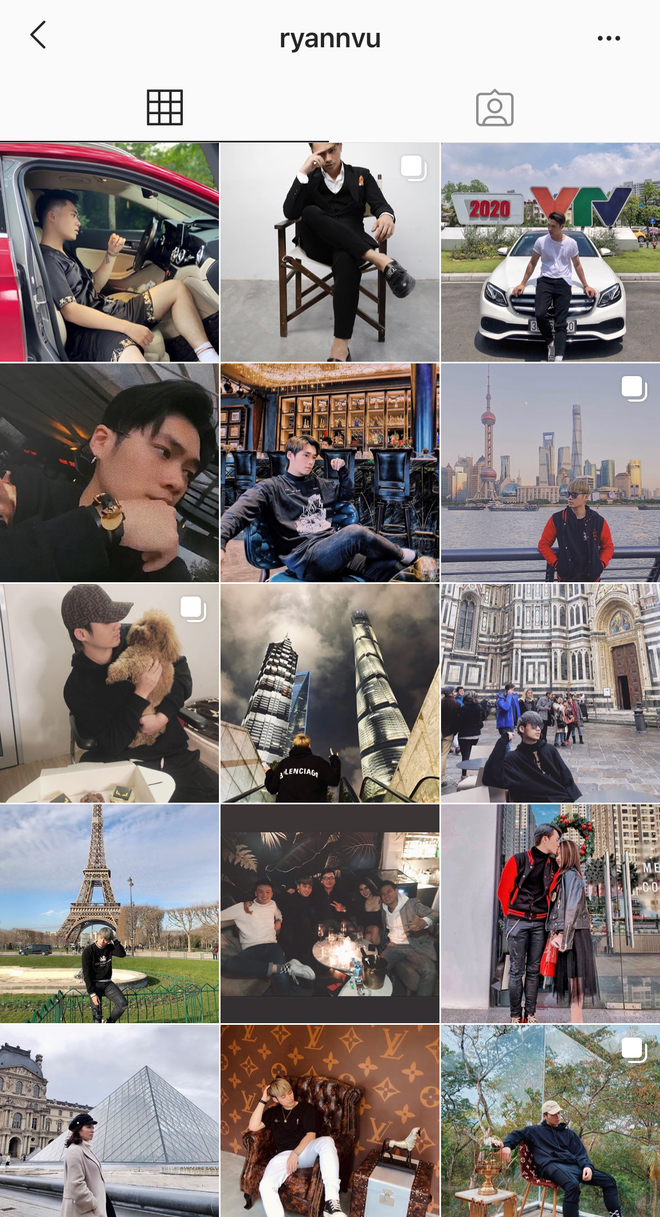Open the Florence cathedral square post
This screenshot has width=660, height=1217.
(x=550, y=693)
